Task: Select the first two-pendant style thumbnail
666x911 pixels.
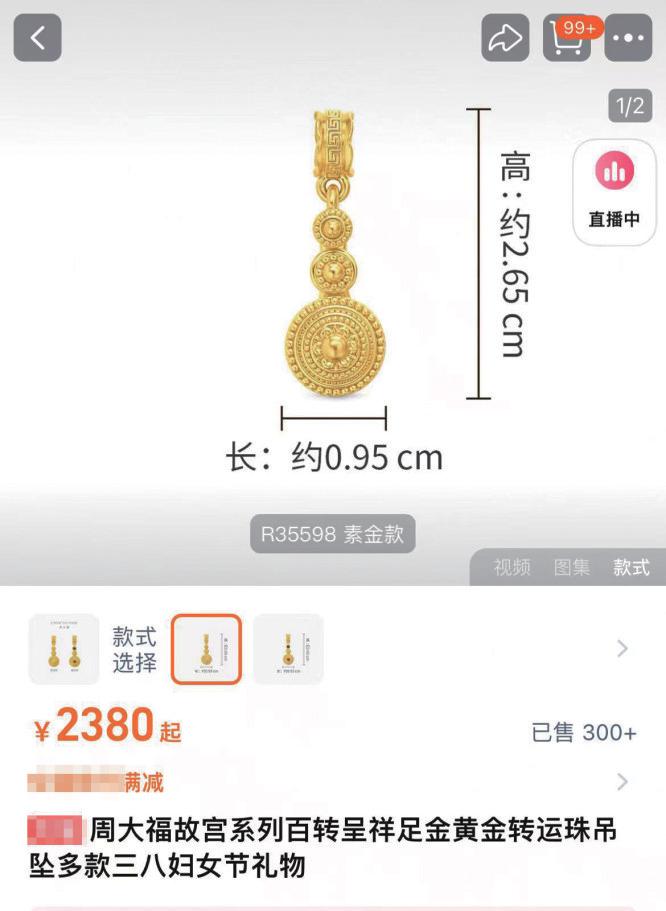Action: tap(64, 649)
